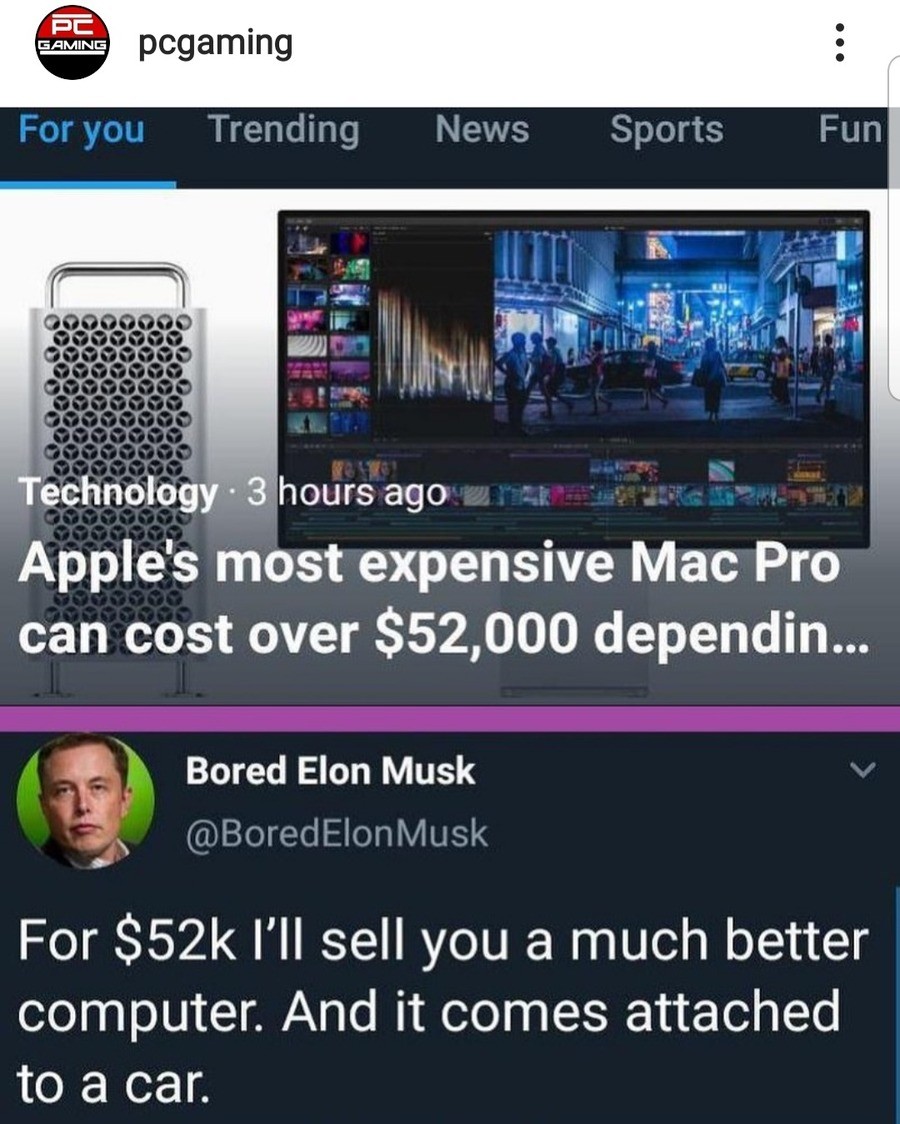Open the post's three-dot overflow menu
The width and height of the screenshot is (900, 1124).
click(x=840, y=43)
